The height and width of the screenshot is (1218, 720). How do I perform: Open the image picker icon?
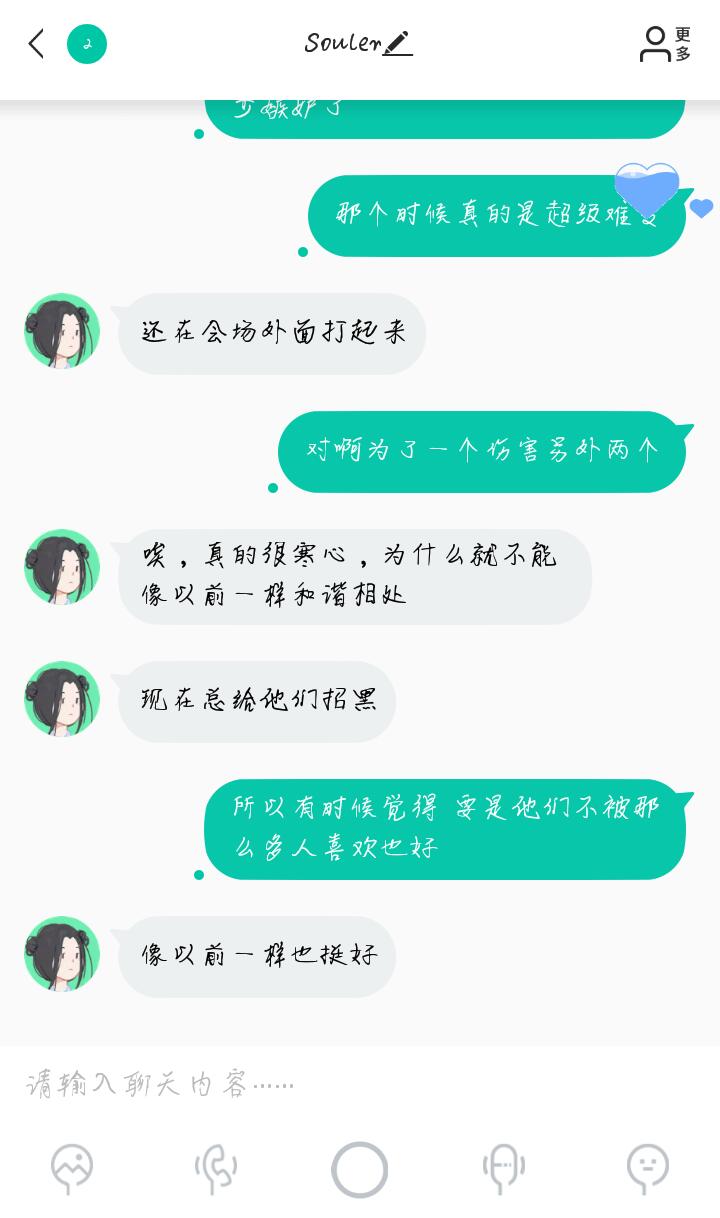[72, 1168]
